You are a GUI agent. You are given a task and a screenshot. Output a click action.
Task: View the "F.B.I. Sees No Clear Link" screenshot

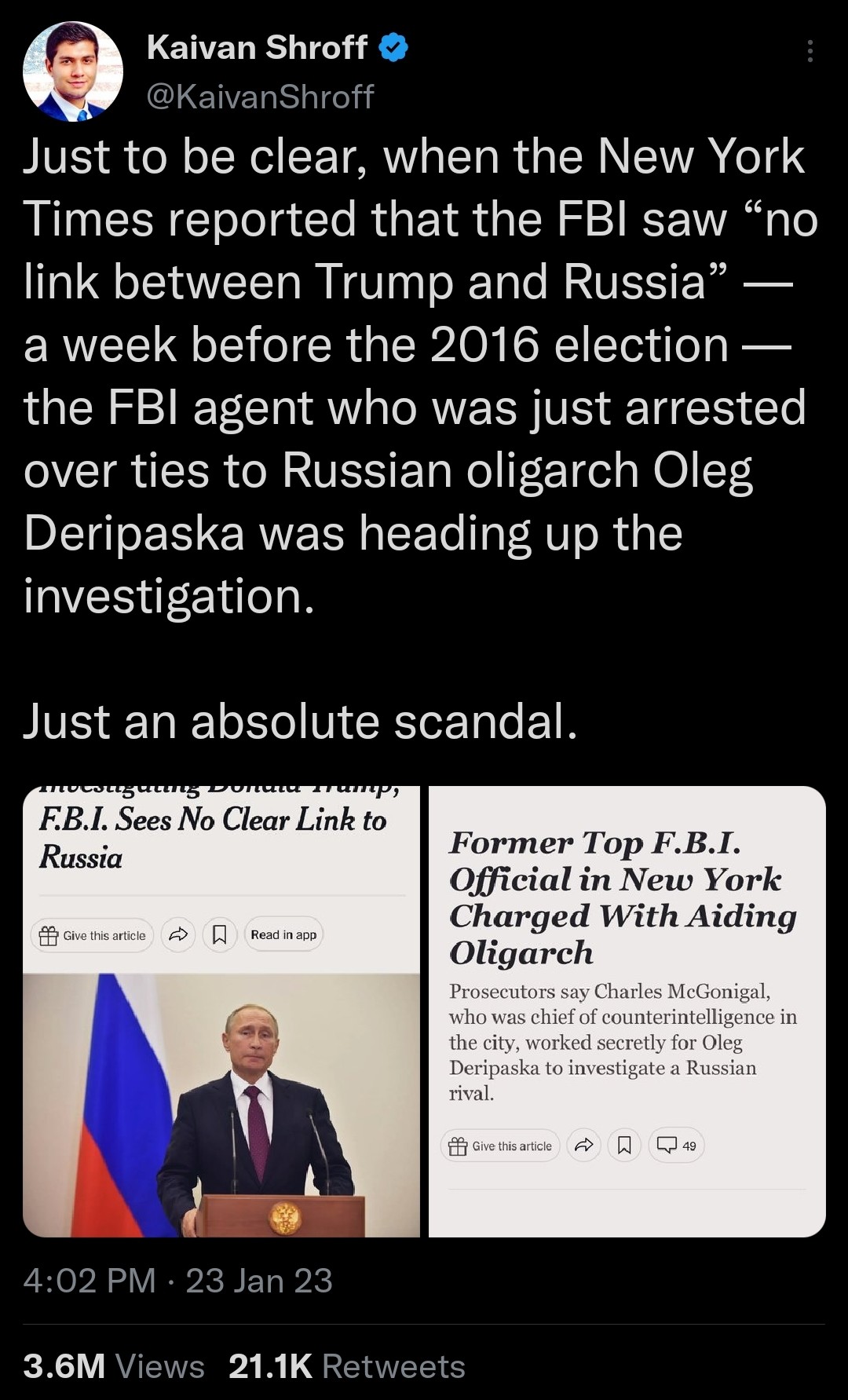221,1011
